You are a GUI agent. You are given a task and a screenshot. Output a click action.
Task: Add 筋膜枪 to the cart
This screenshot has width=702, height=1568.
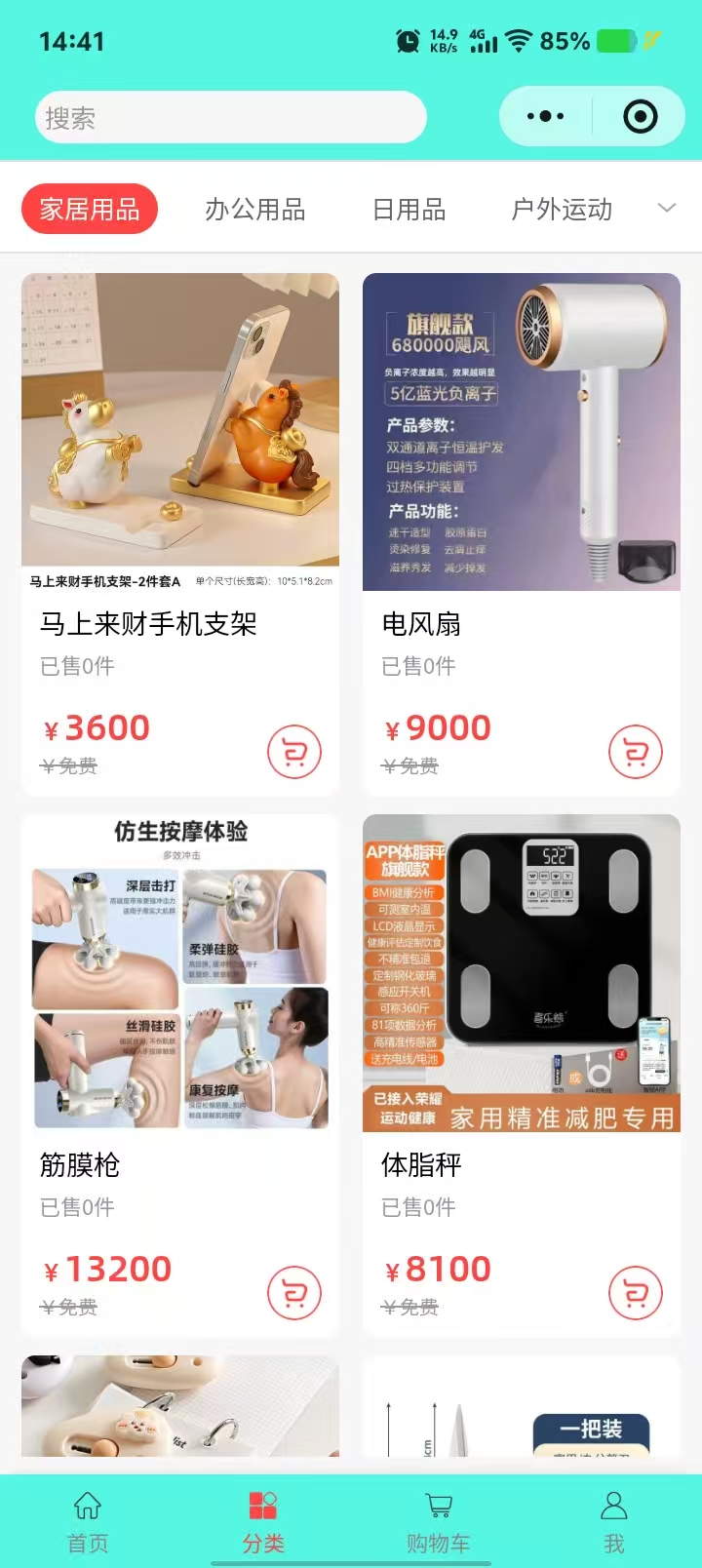294,1293
